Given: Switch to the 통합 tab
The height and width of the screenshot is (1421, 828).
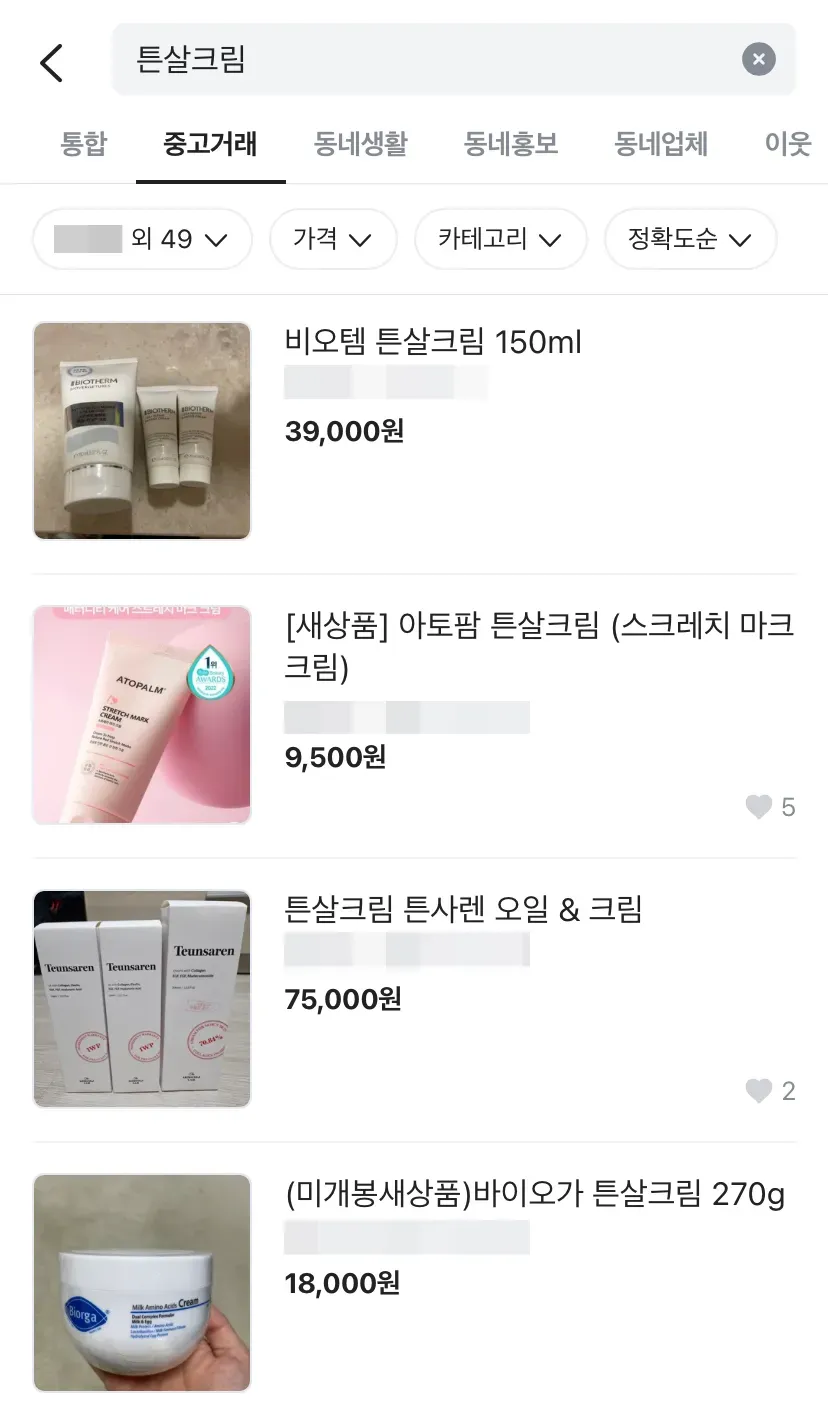Looking at the screenshot, I should tap(83, 144).
